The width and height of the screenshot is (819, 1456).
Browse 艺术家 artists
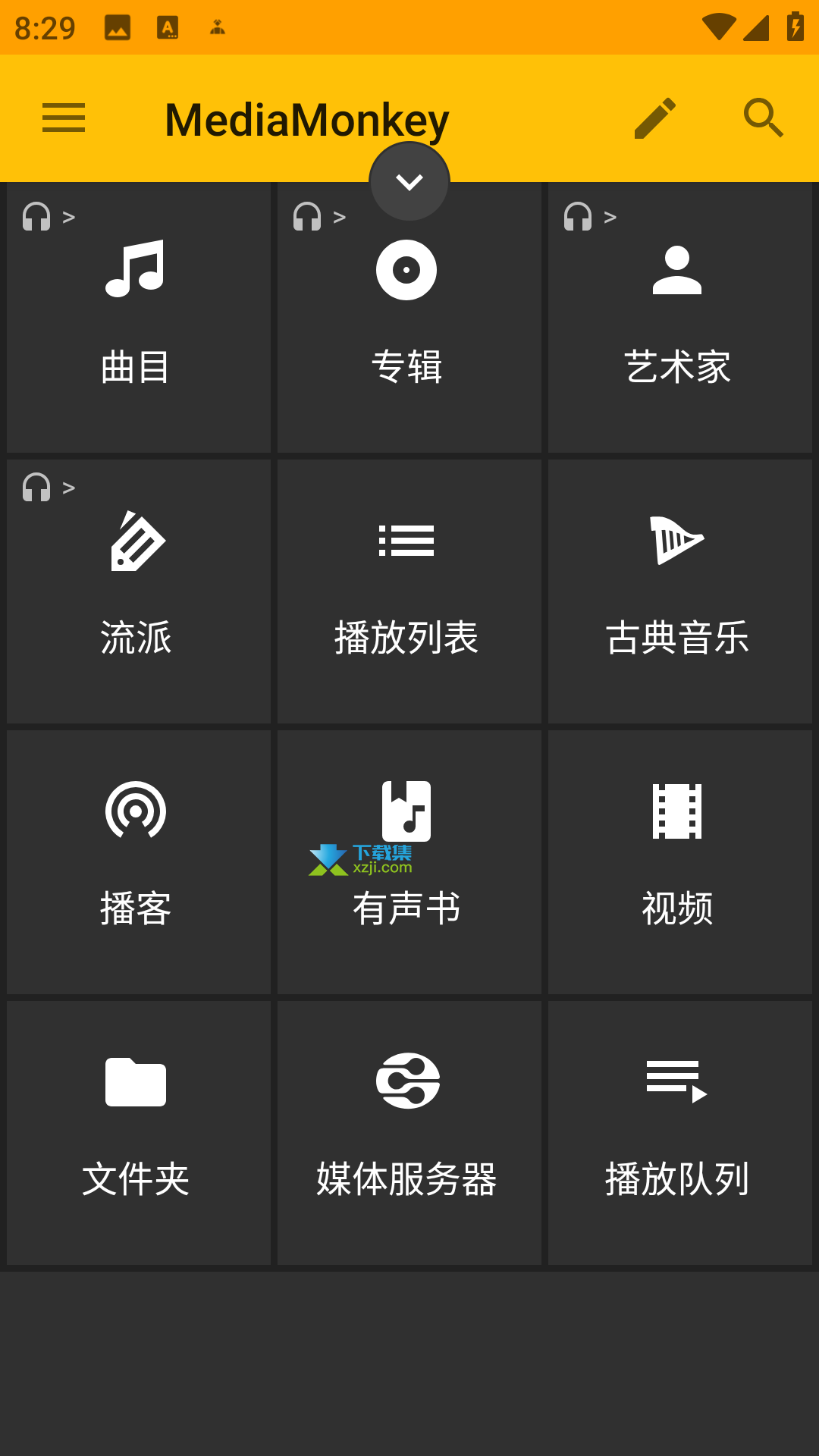(680, 318)
